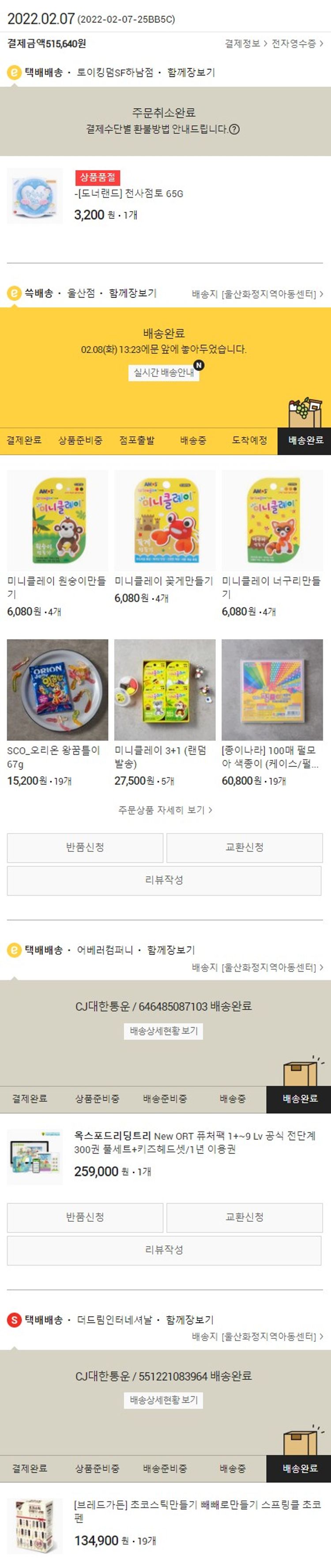View 배송상세현황 for tracking 646485087103
Image resolution: width=331 pixels, height=1568 pixels.
pos(164,1031)
